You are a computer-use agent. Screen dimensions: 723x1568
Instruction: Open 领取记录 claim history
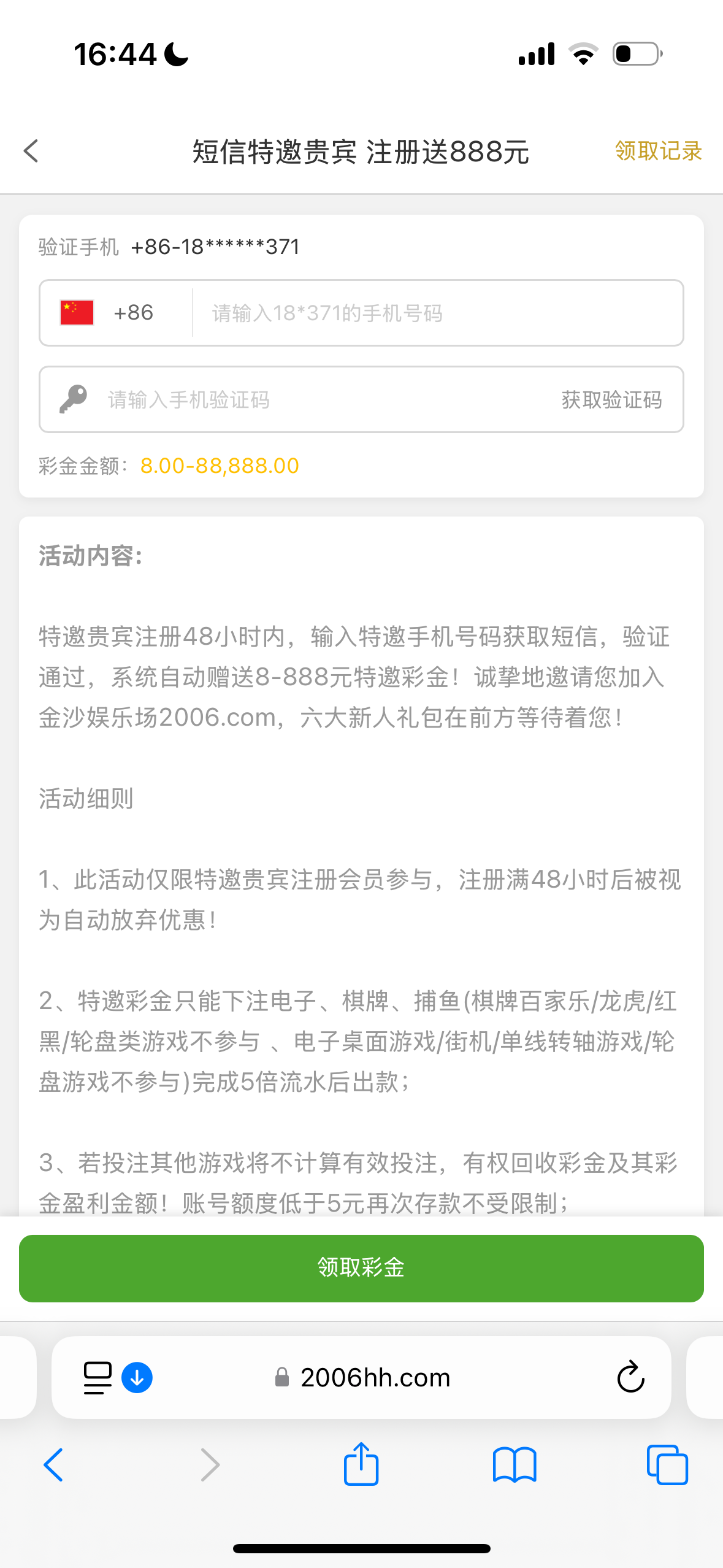pyautogui.click(x=658, y=151)
